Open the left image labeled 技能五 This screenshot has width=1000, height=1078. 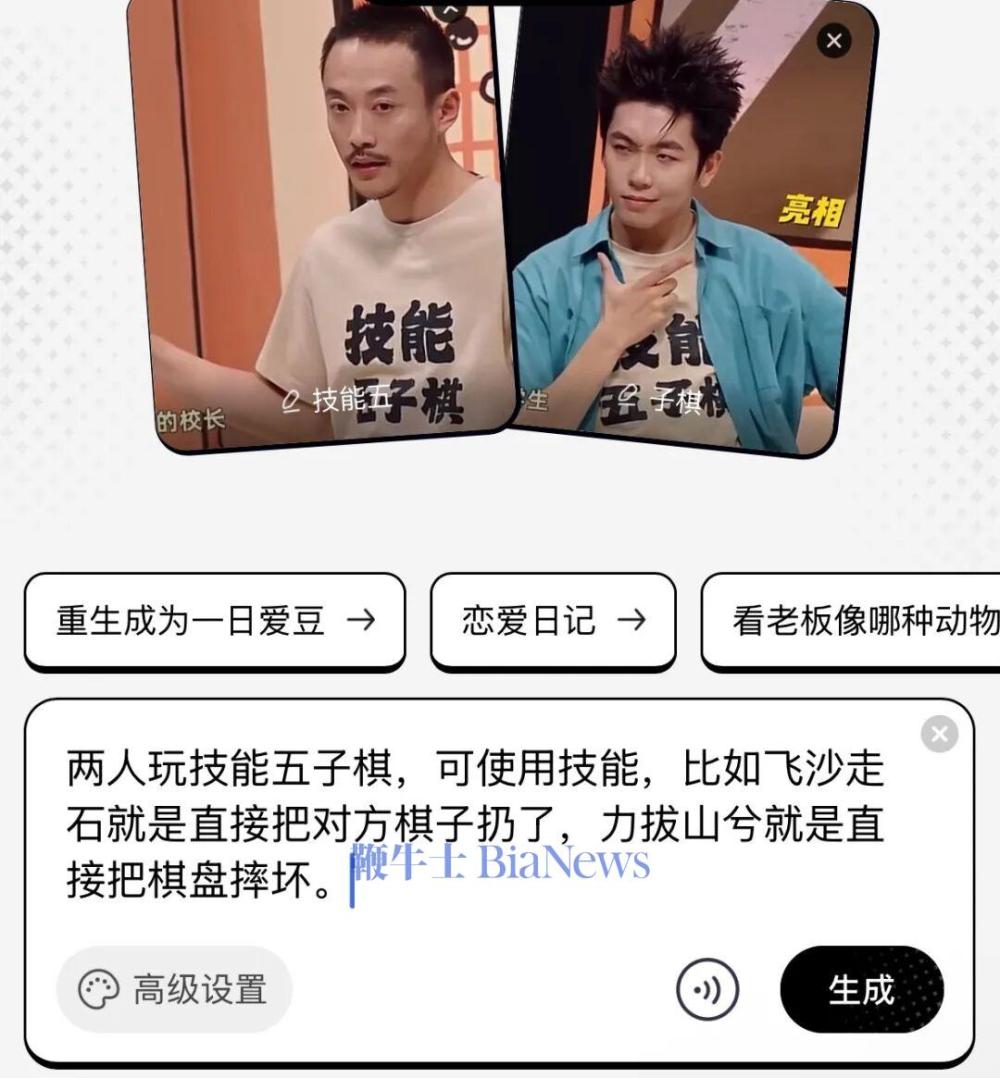pyautogui.click(x=330, y=230)
